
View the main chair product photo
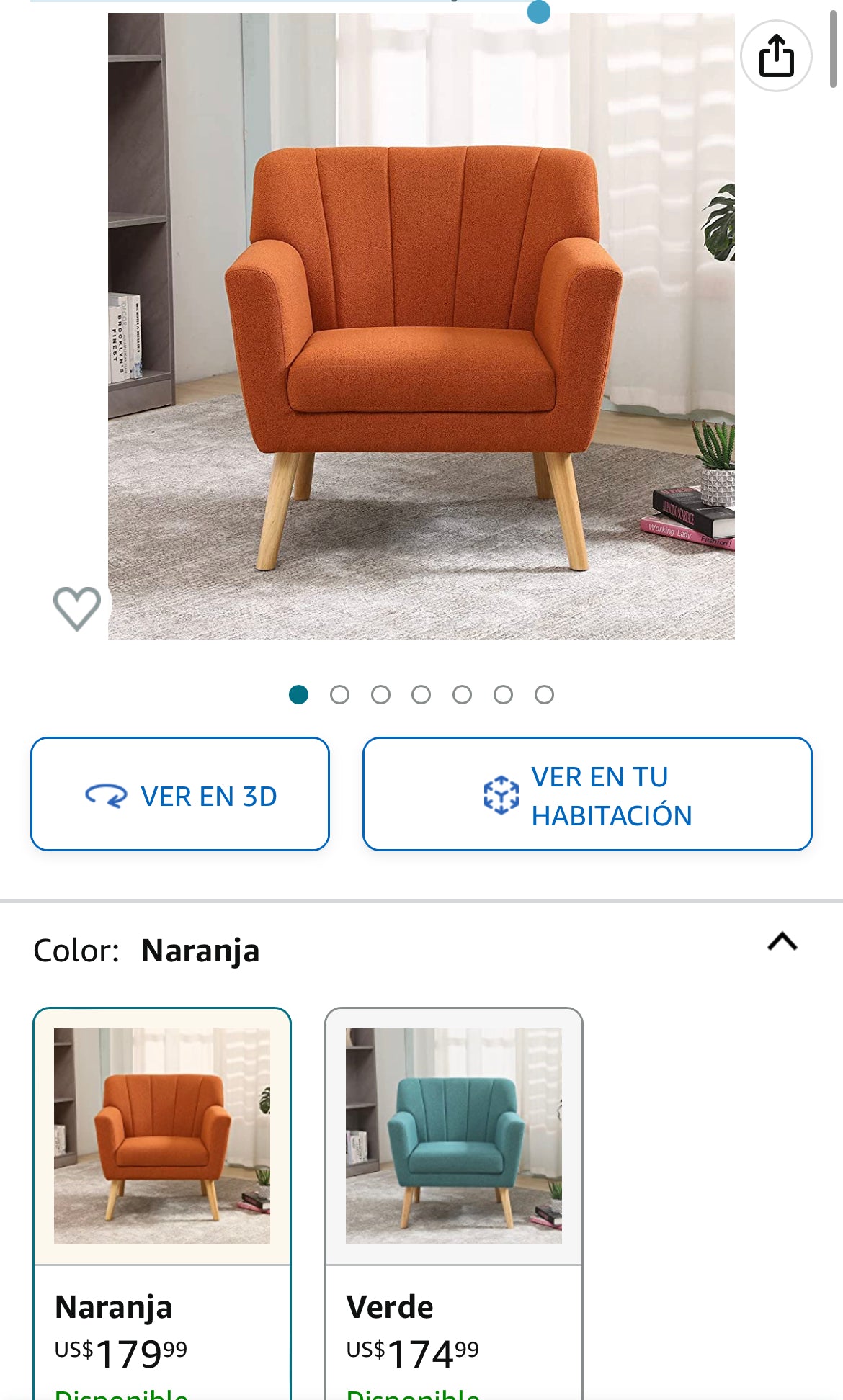(421, 324)
